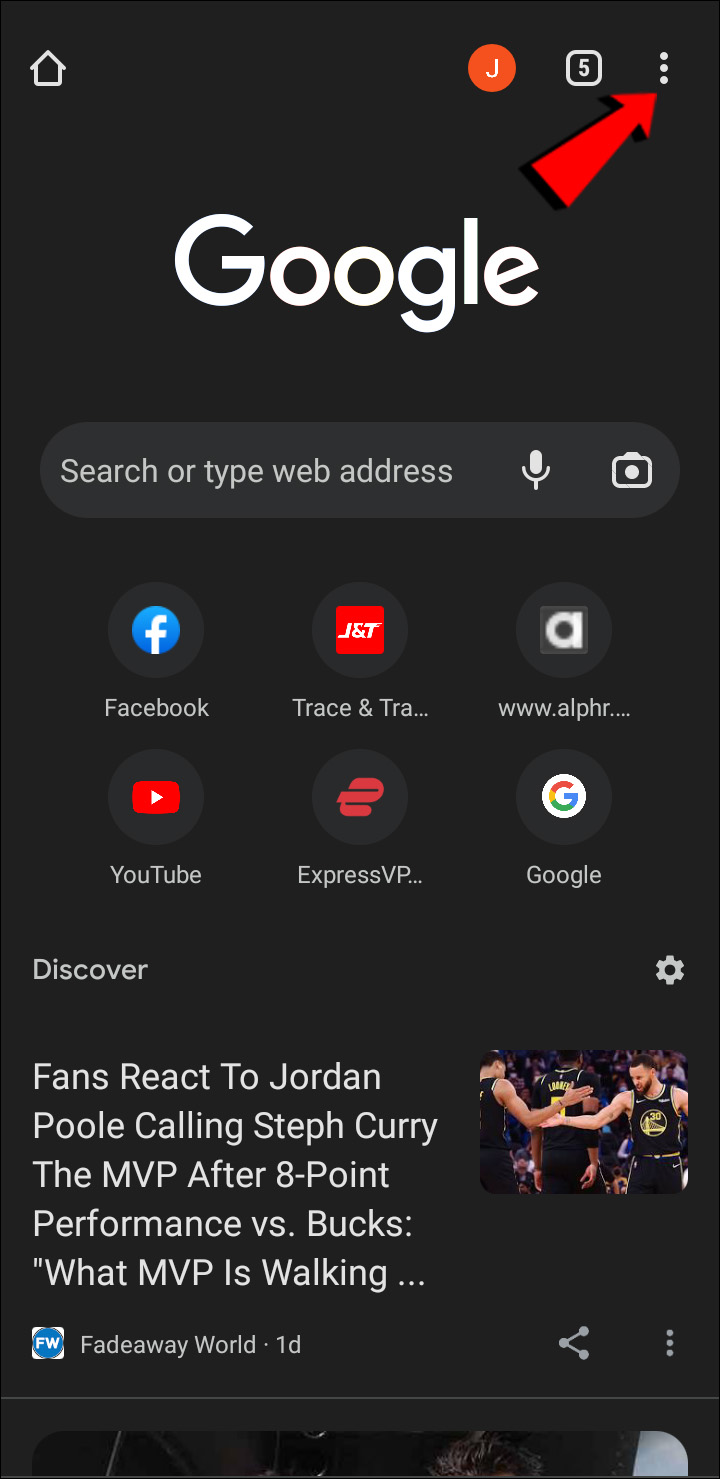Open Chrome's three-dot overflow menu
The width and height of the screenshot is (720, 1479).
pyautogui.click(x=663, y=69)
